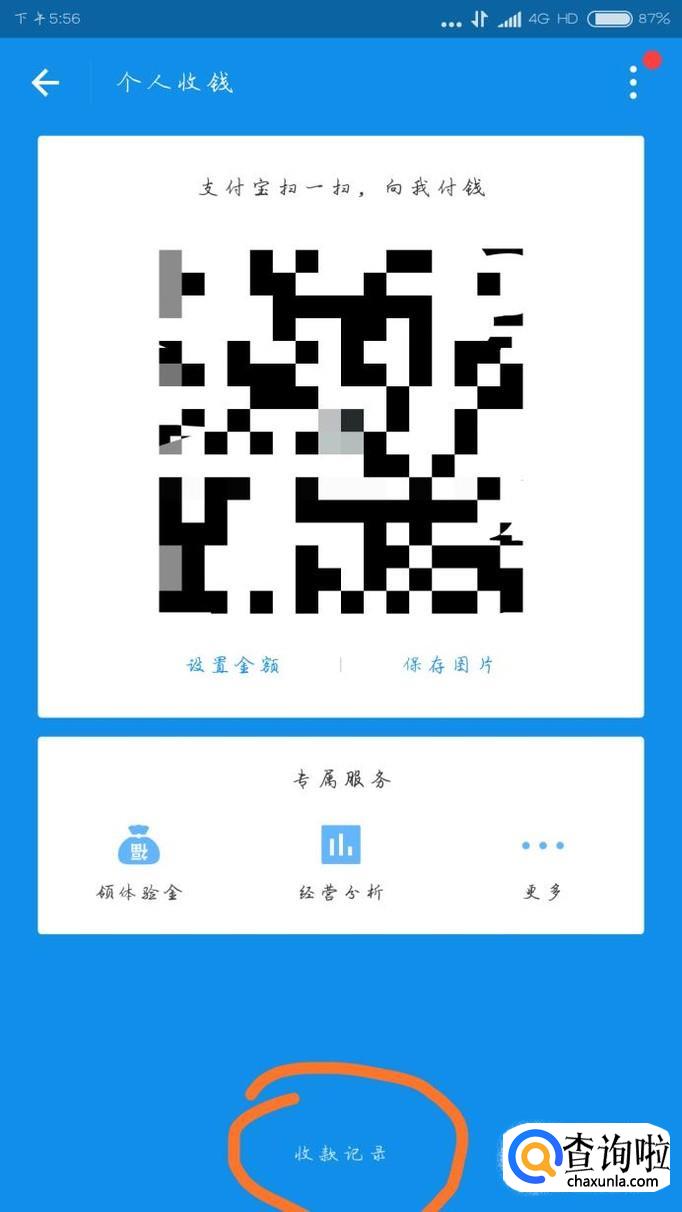This screenshot has width=682, height=1212.
Task: Tap 设置金额 to set amount
Action: pos(233,665)
